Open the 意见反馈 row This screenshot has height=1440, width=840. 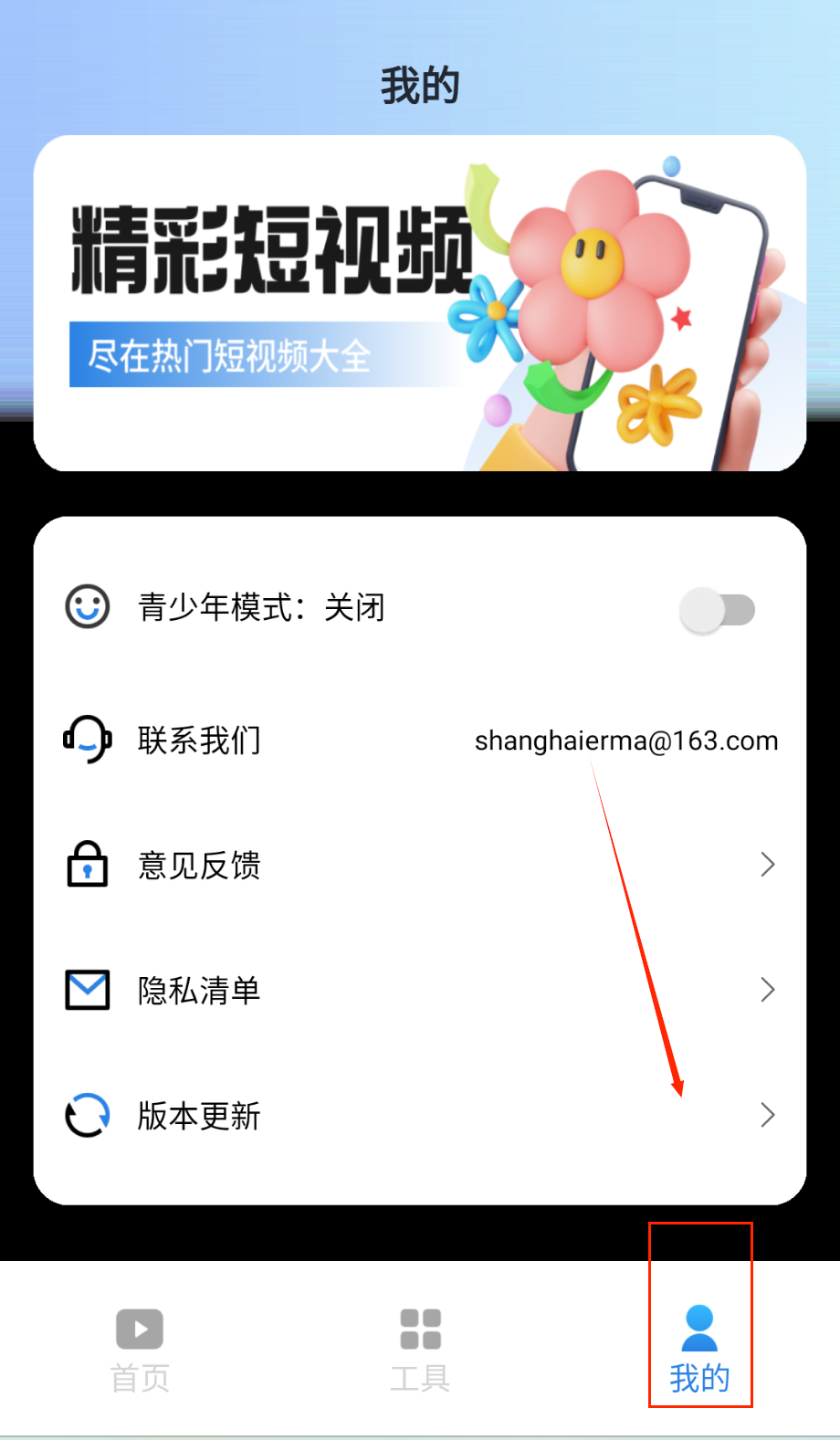[419, 865]
